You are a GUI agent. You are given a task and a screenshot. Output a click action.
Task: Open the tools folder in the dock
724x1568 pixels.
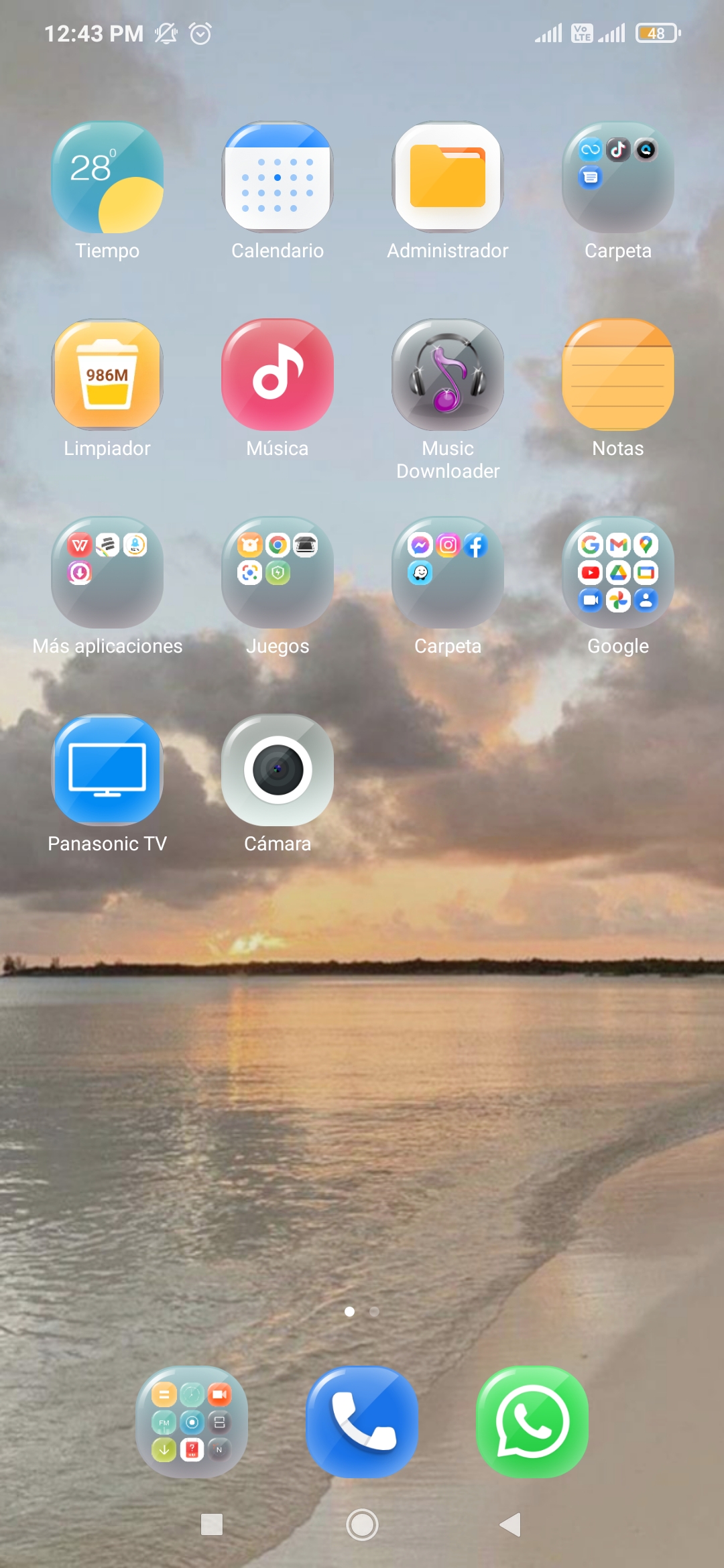192,1422
